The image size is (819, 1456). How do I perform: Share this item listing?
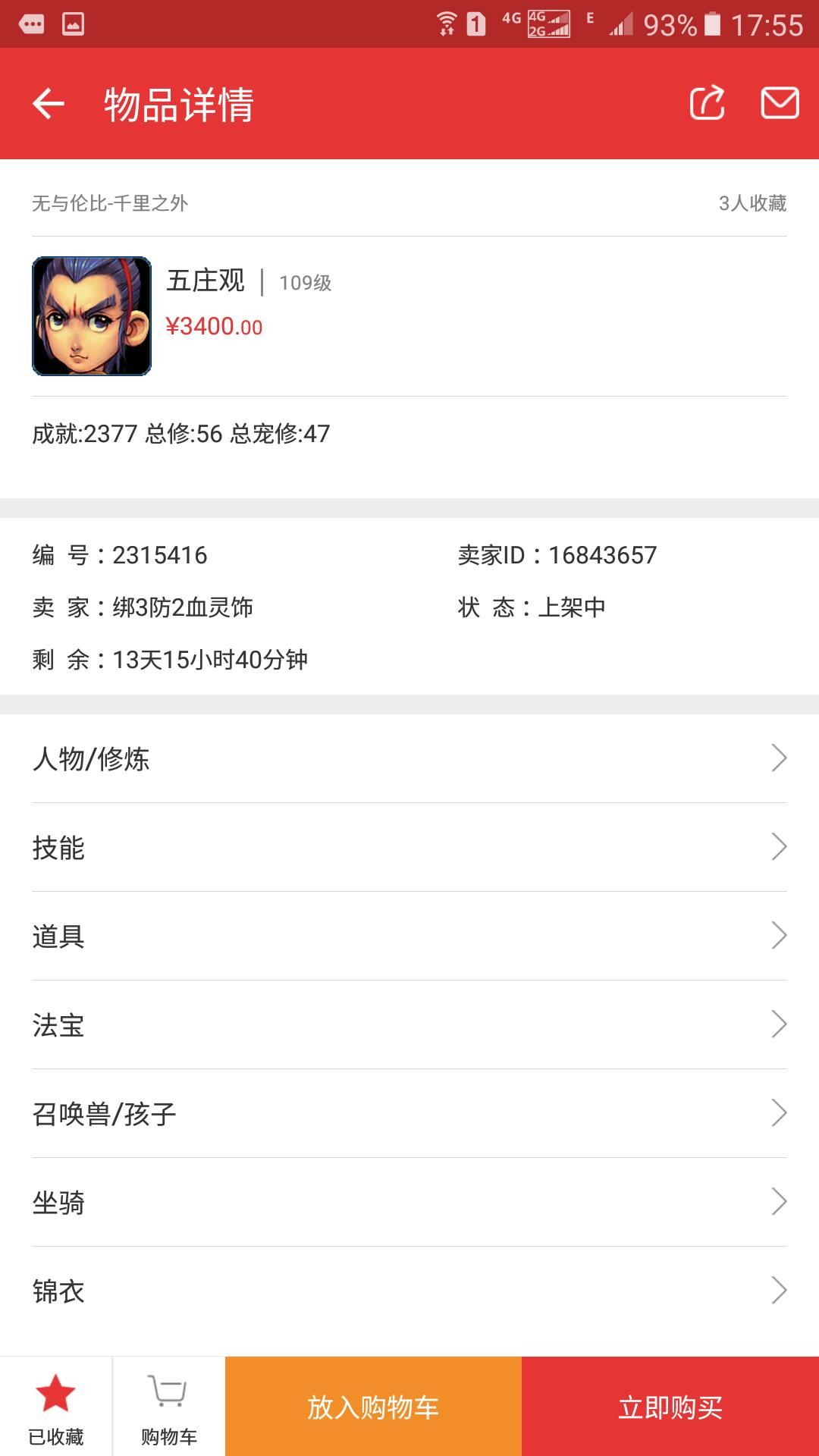707,103
